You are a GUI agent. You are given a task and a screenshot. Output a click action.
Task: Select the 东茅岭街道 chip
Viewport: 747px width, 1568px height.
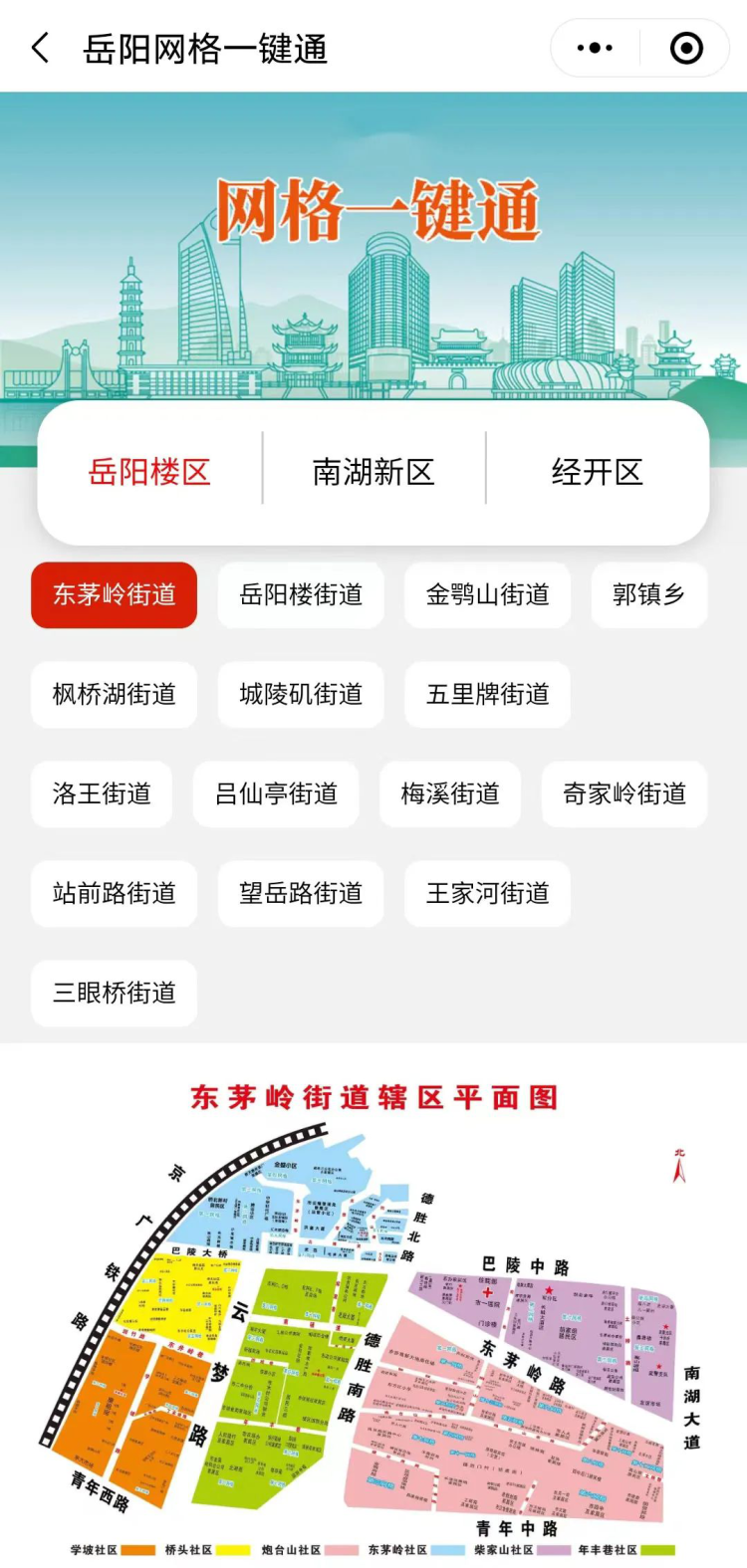(x=114, y=594)
